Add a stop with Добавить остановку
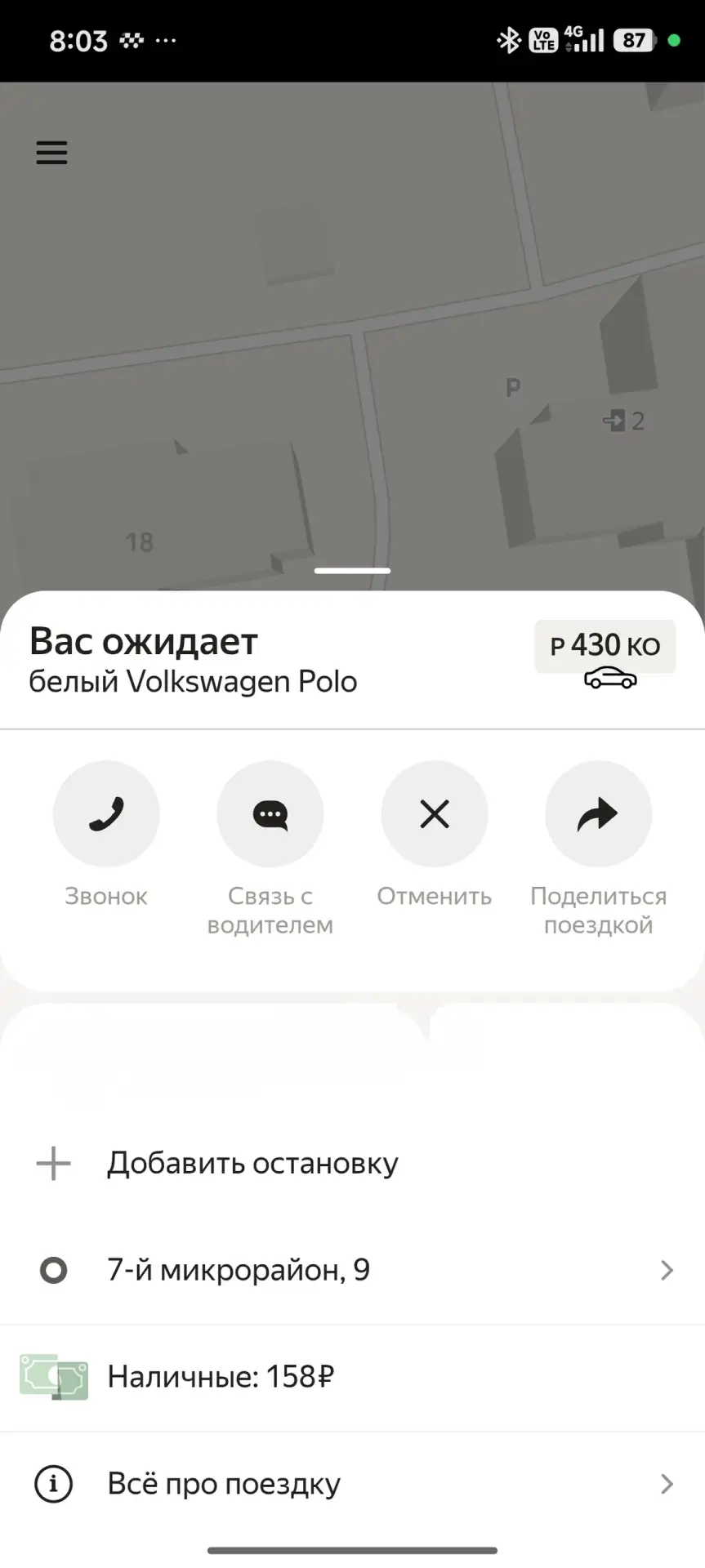This screenshot has width=705, height=1568. tap(352, 1163)
